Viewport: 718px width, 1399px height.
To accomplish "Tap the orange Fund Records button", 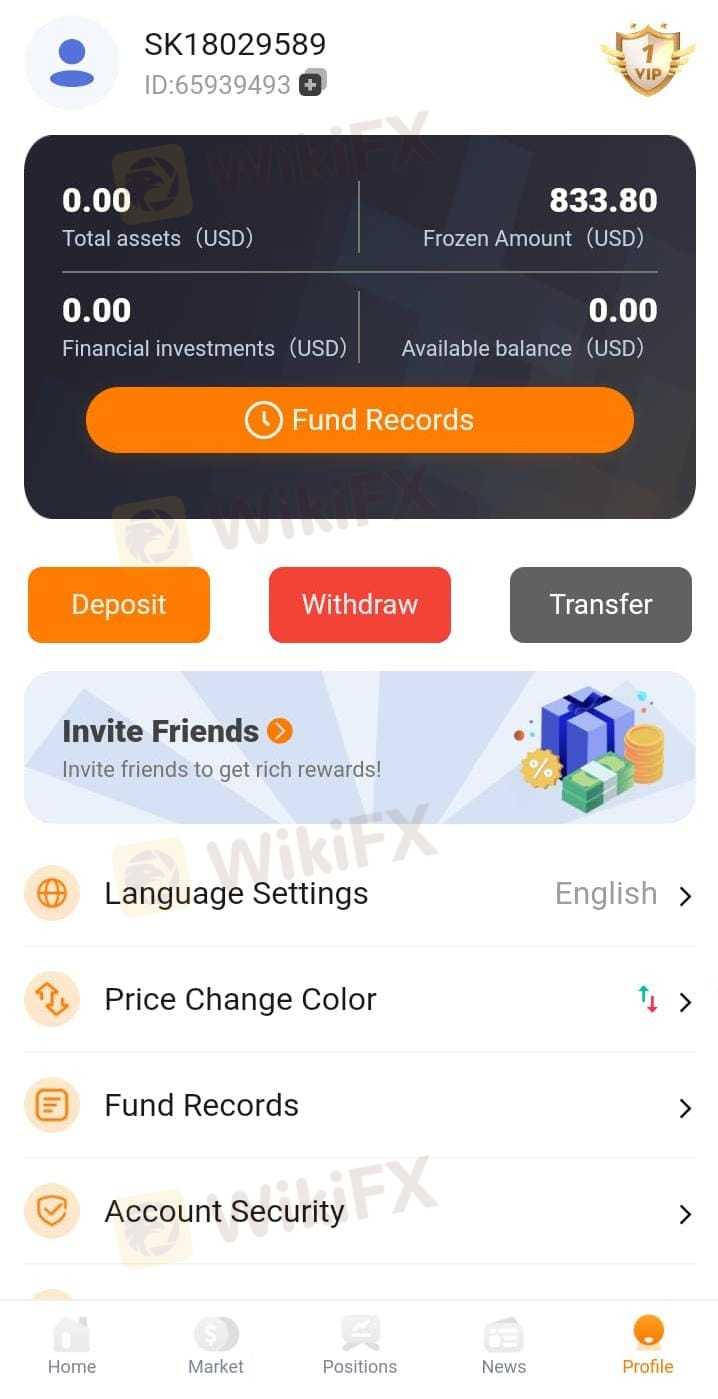I will (x=360, y=420).
